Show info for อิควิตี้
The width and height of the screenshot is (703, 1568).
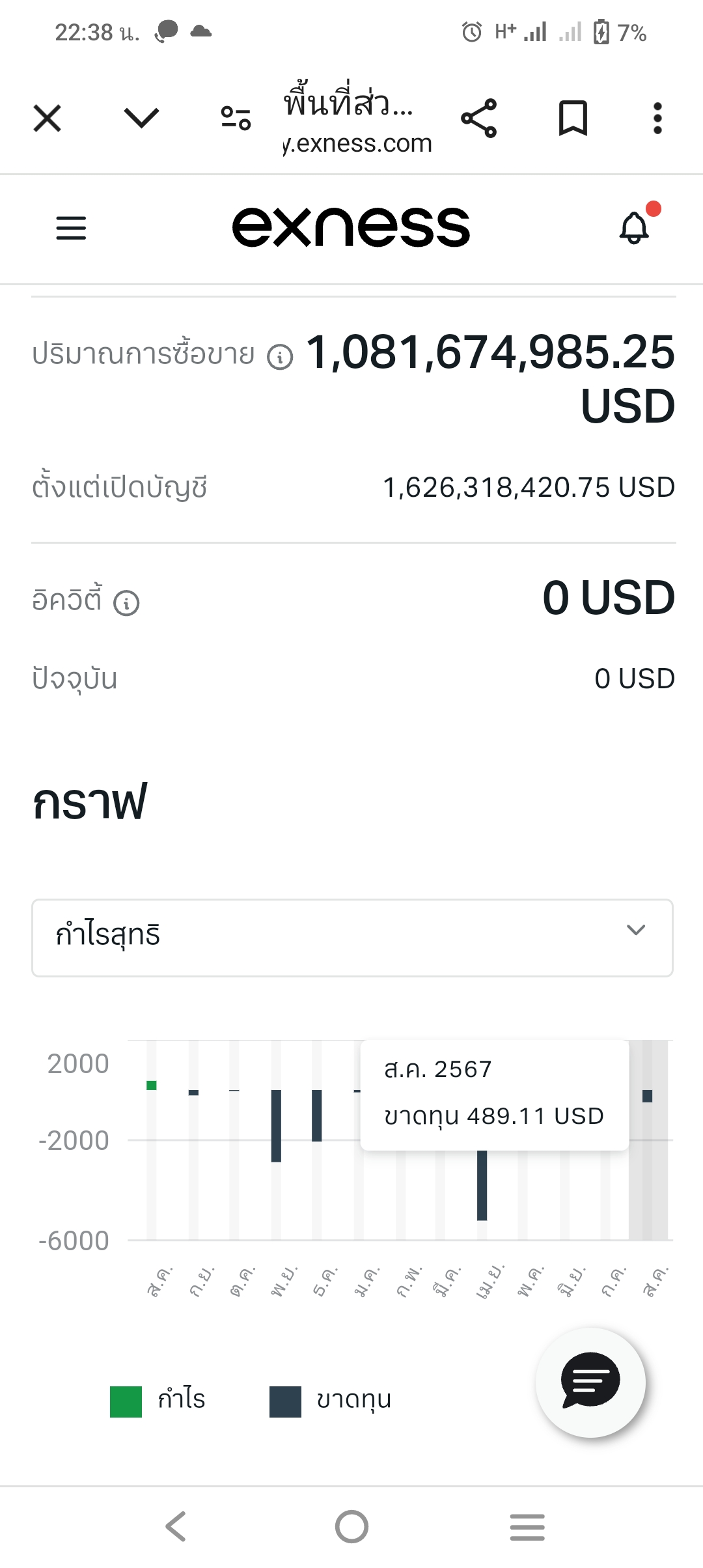point(126,602)
